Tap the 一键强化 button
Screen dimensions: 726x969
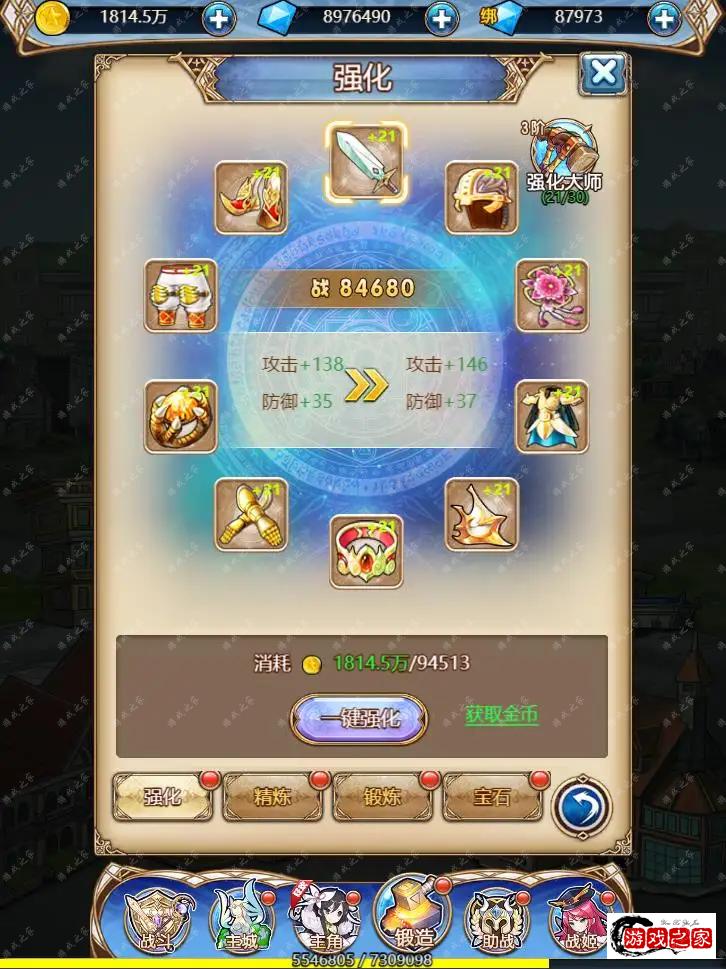tap(359, 718)
